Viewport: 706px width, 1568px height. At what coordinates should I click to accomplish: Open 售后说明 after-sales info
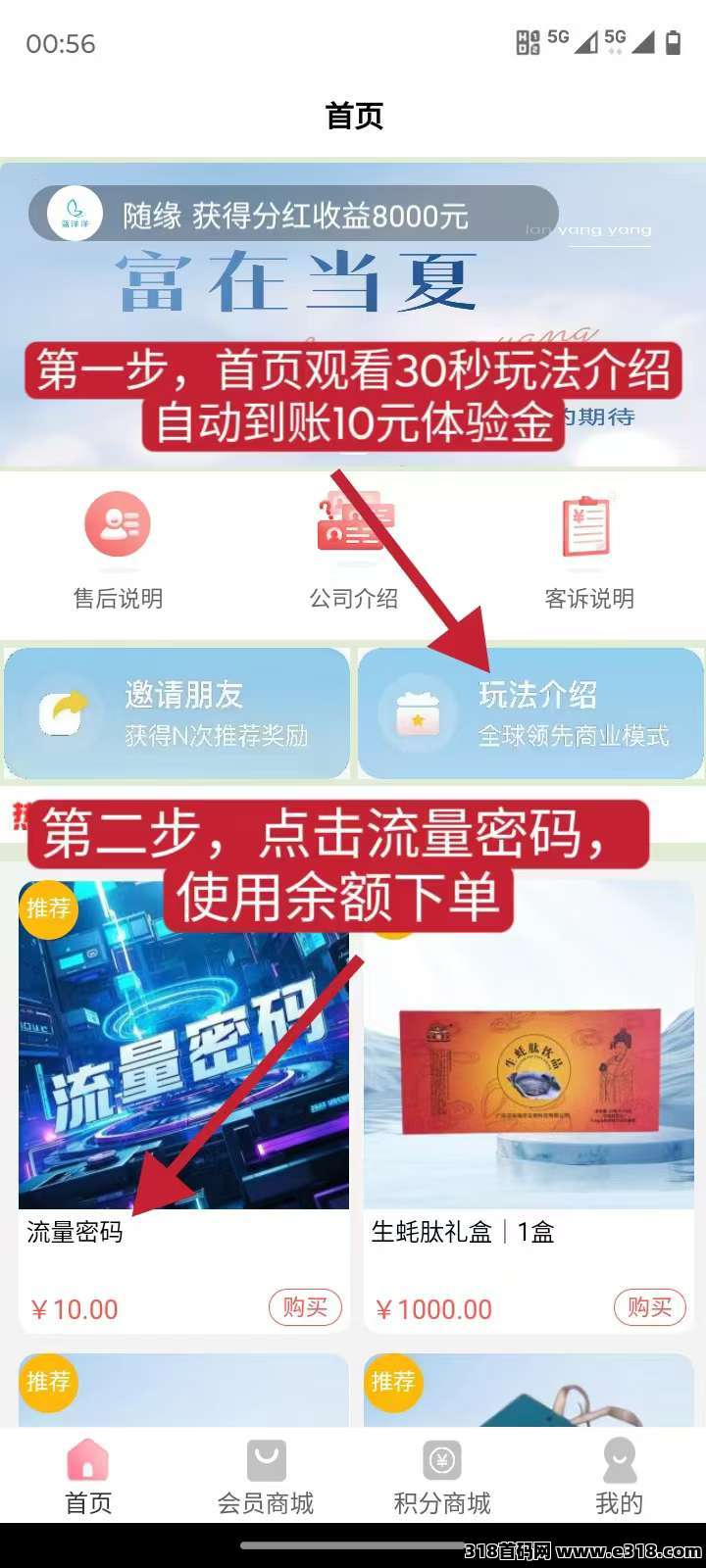[x=118, y=551]
